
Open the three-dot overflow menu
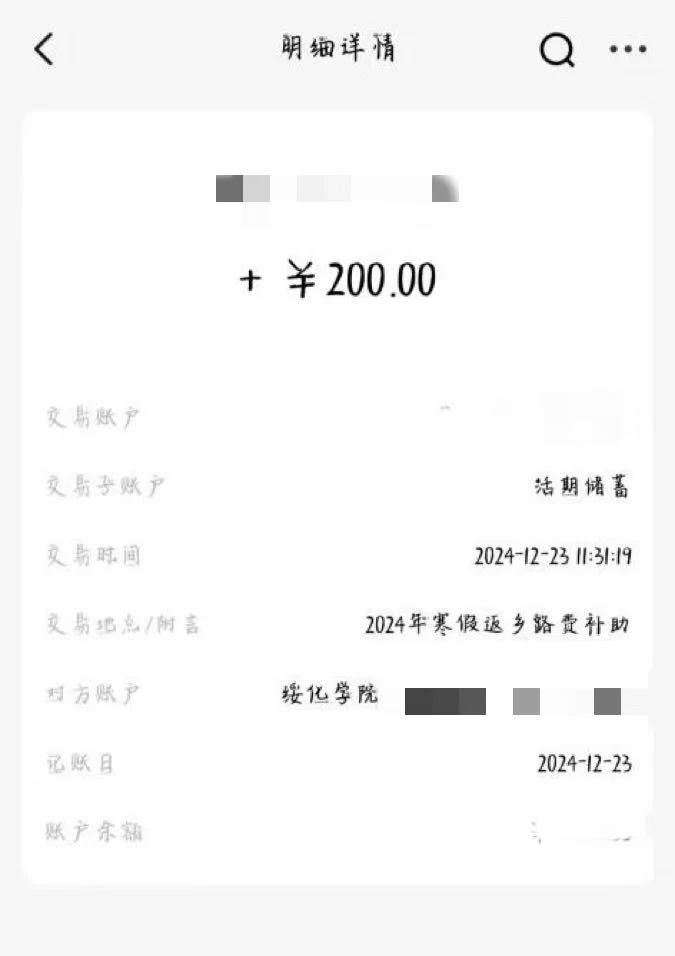click(628, 49)
